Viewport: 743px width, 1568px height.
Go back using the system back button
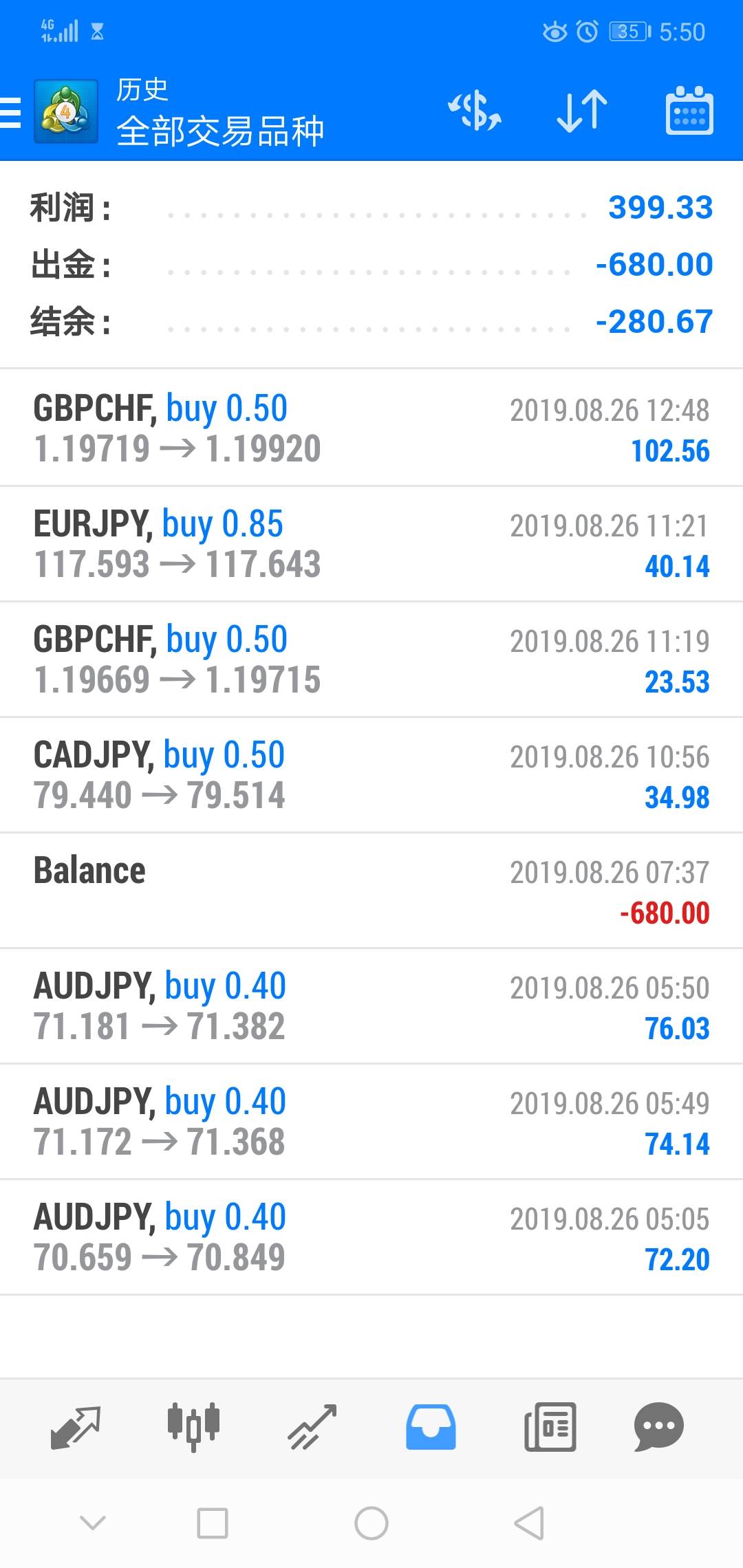tap(529, 1523)
